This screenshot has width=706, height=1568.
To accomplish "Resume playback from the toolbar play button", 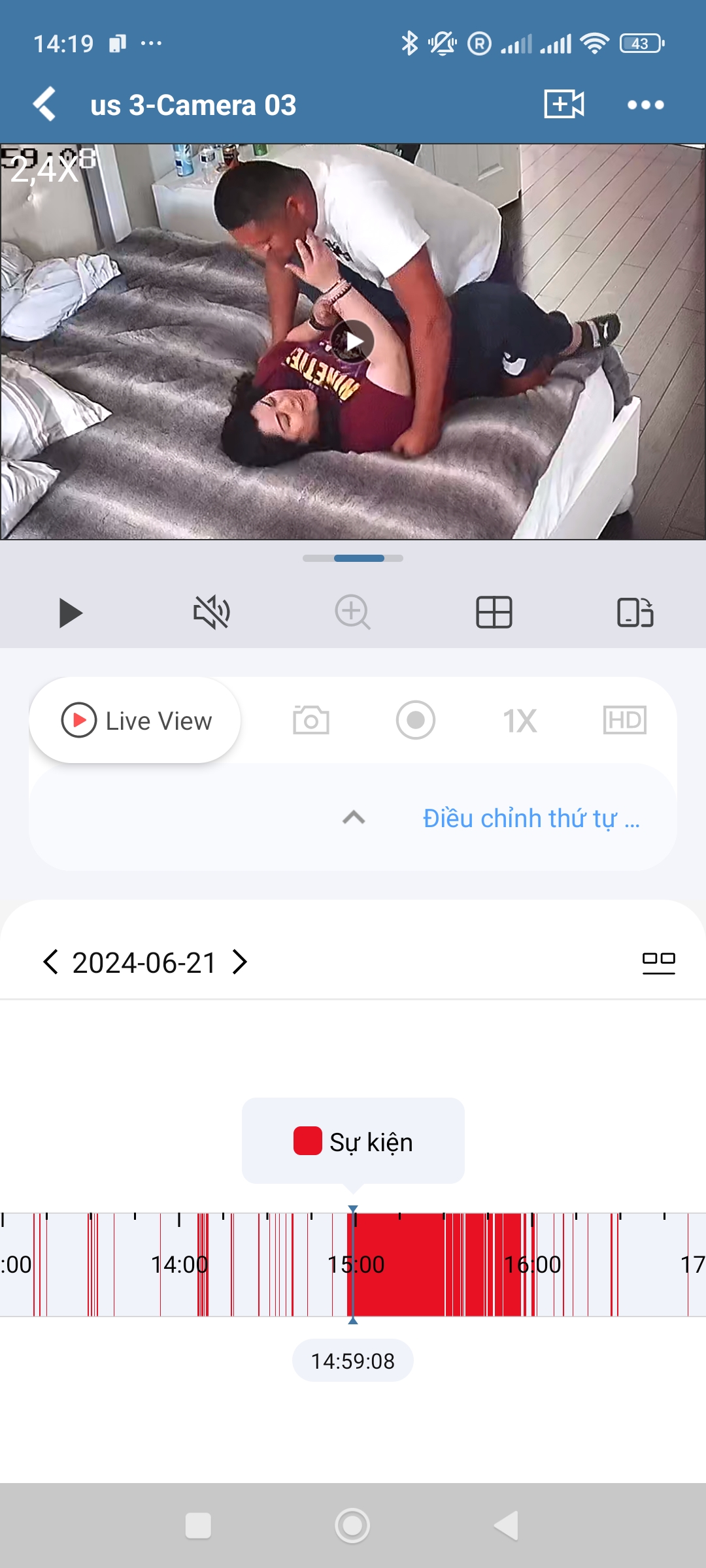I will [70, 613].
